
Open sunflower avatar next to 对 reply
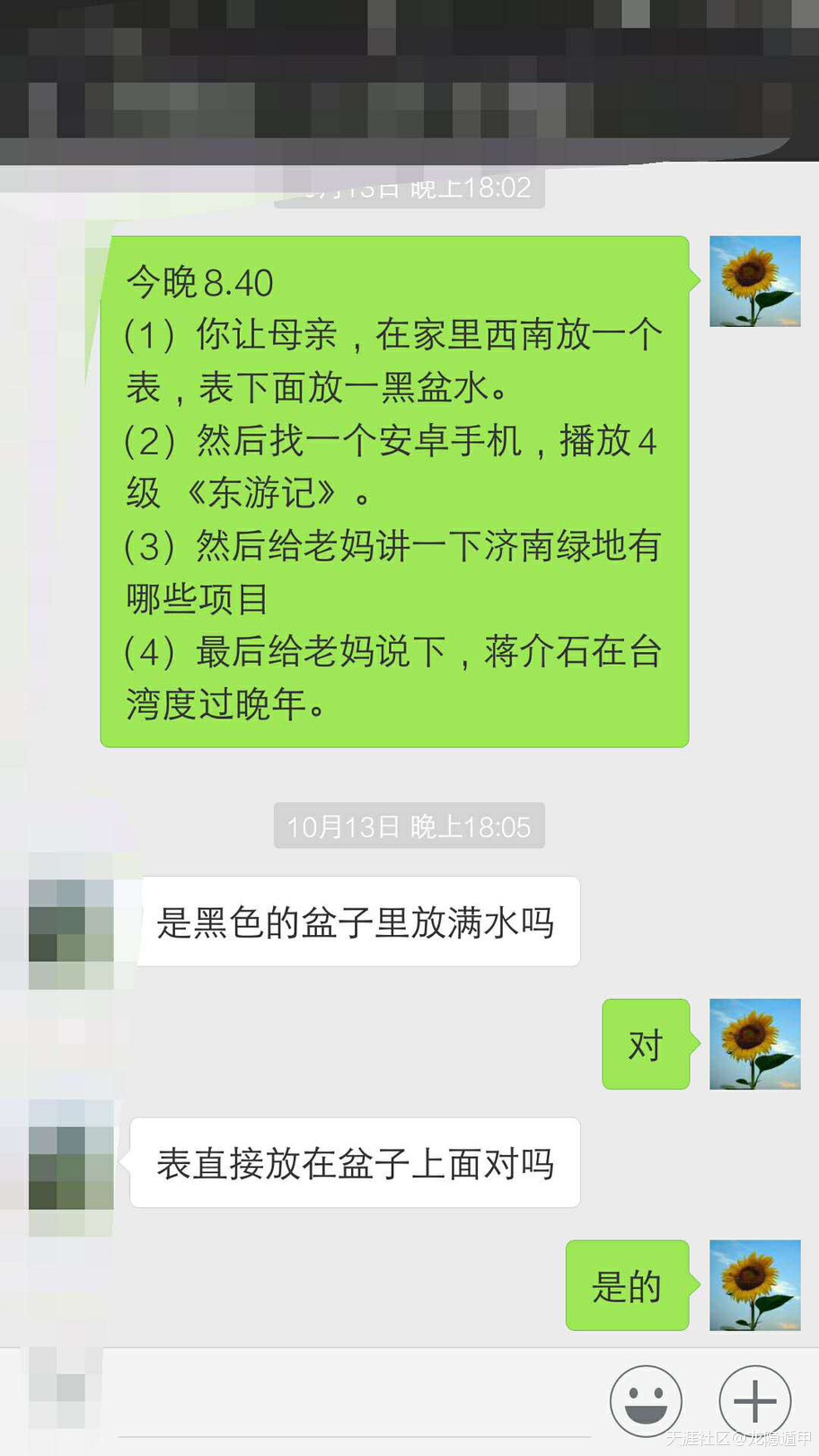(x=754, y=1044)
